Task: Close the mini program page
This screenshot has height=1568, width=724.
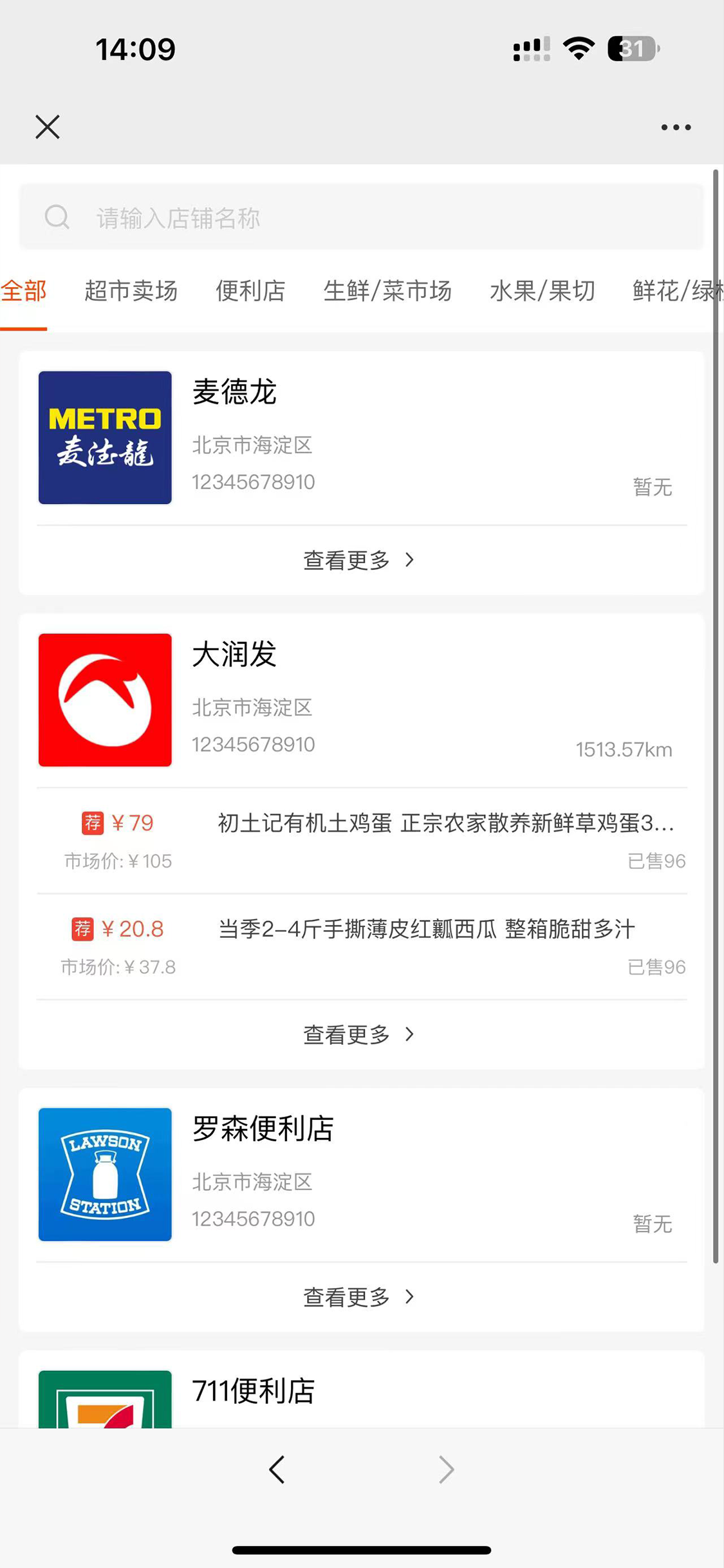Action: coord(48,127)
